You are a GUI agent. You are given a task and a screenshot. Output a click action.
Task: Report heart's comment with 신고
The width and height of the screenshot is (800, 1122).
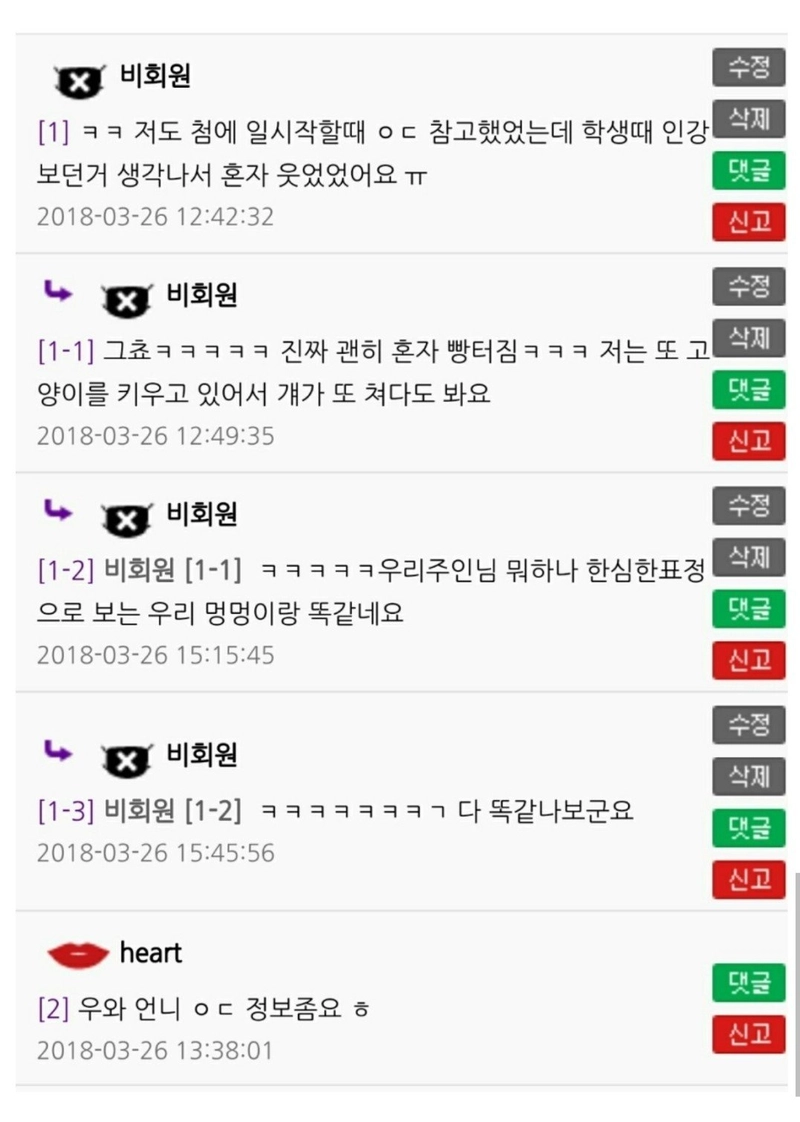749,1035
